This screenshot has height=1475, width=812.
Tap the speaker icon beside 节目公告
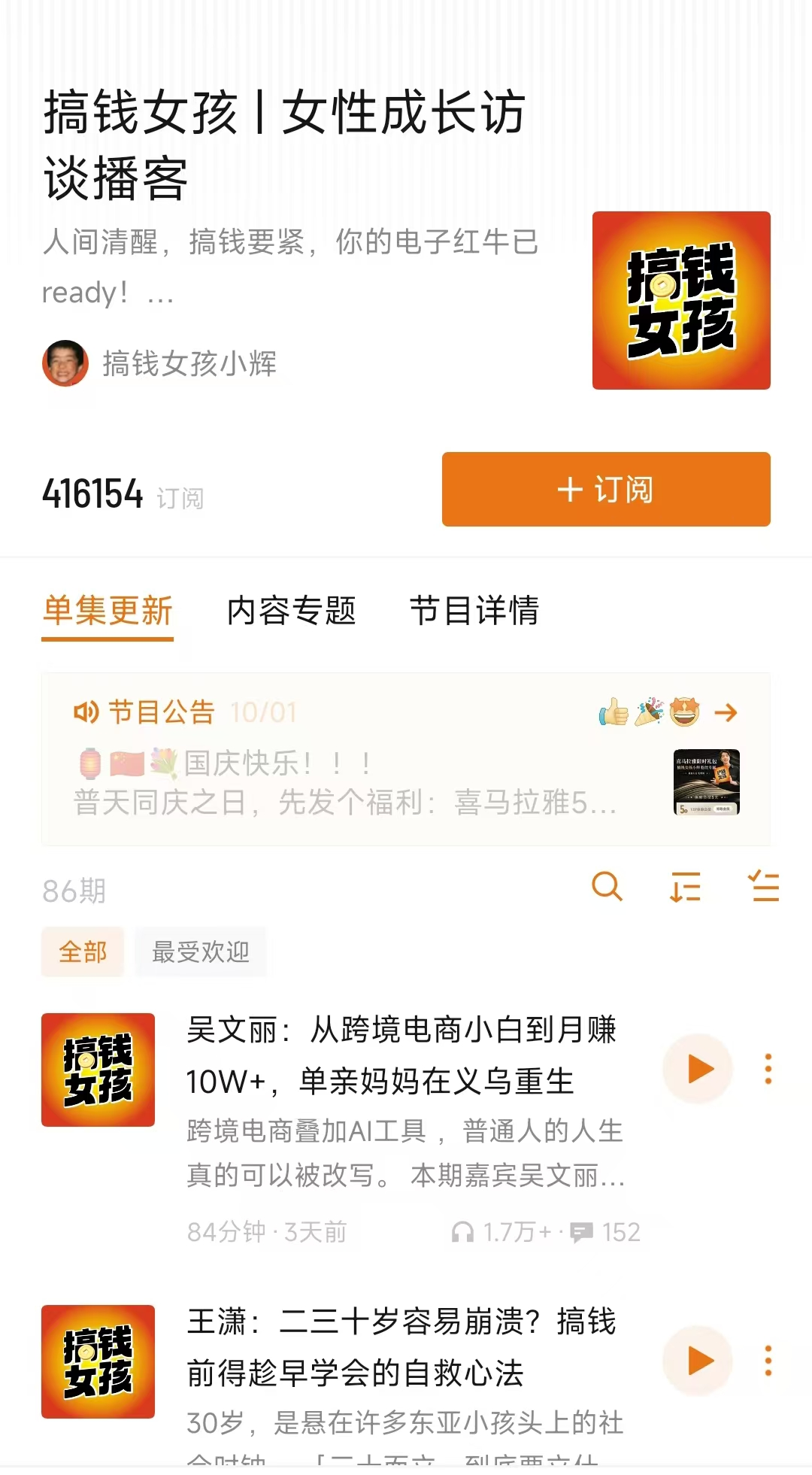coord(86,711)
